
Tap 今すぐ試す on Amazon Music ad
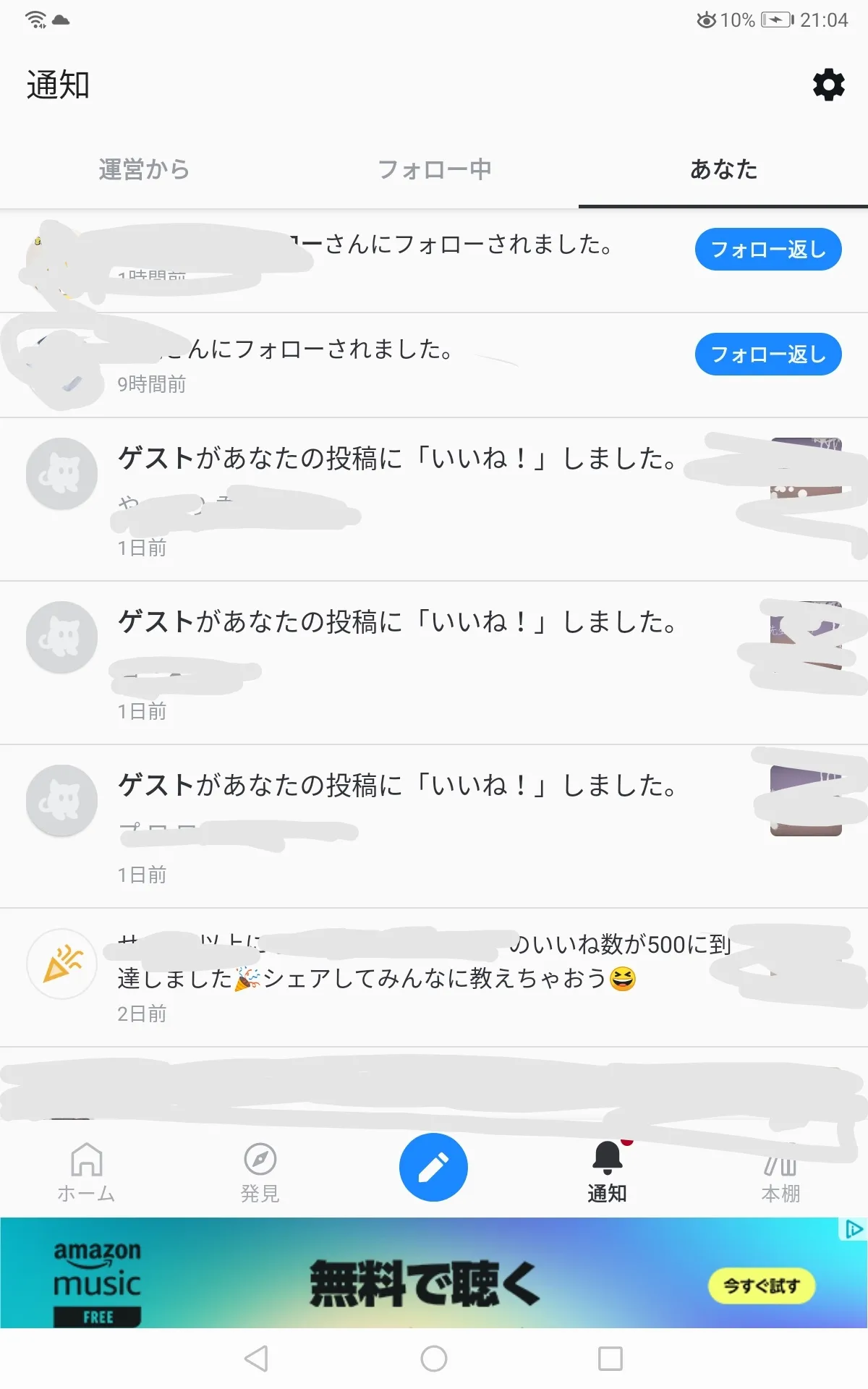(x=762, y=1286)
